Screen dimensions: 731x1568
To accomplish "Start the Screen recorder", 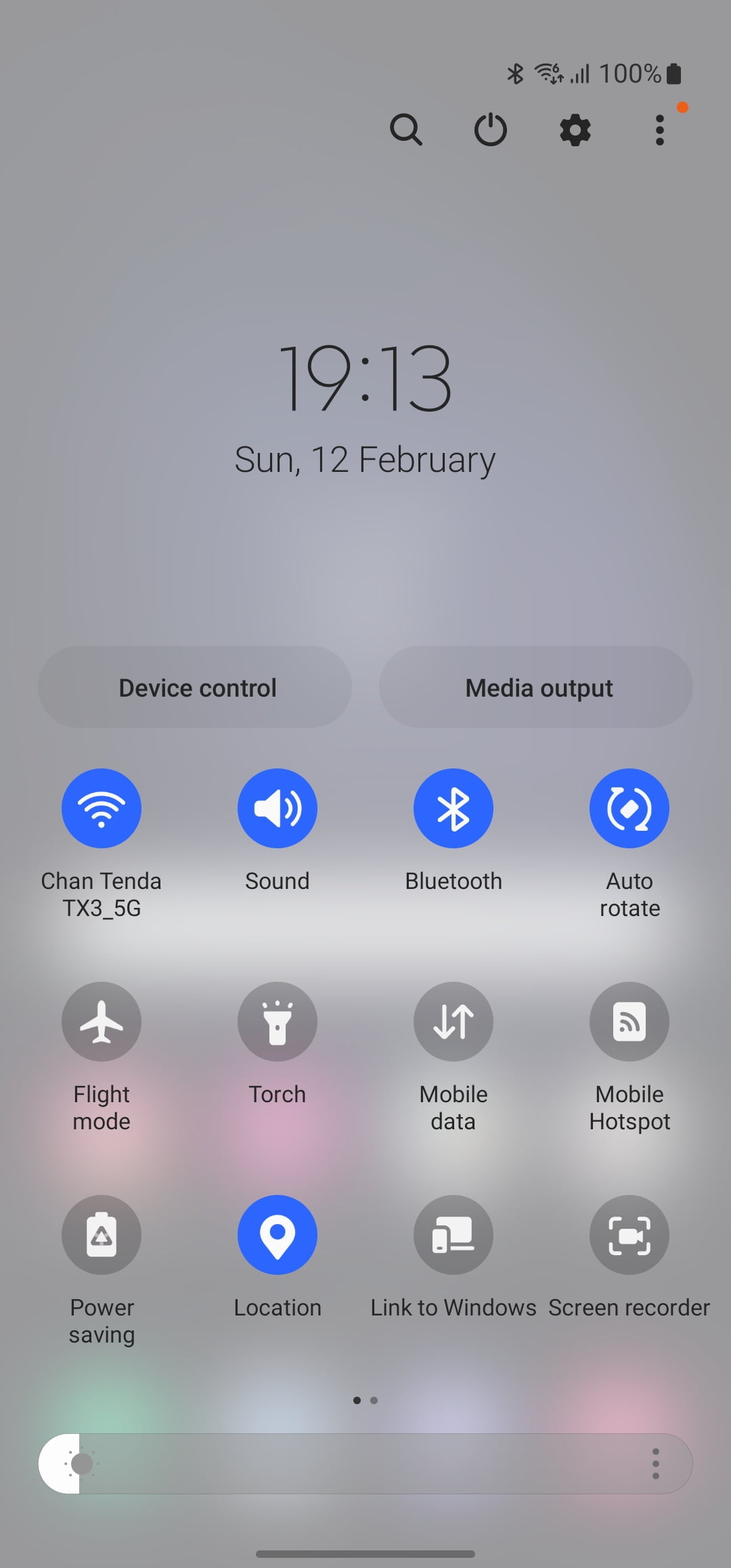I will [629, 1235].
